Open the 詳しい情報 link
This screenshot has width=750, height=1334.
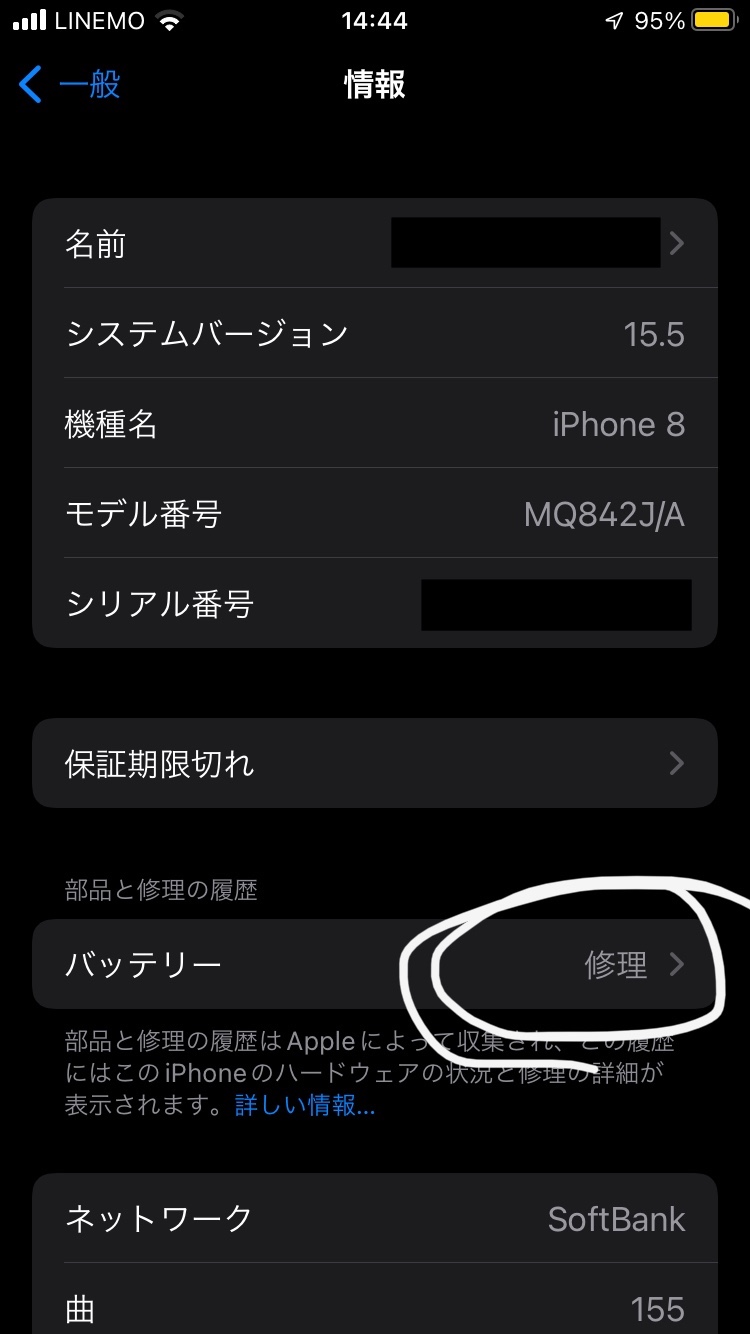coord(305,1105)
